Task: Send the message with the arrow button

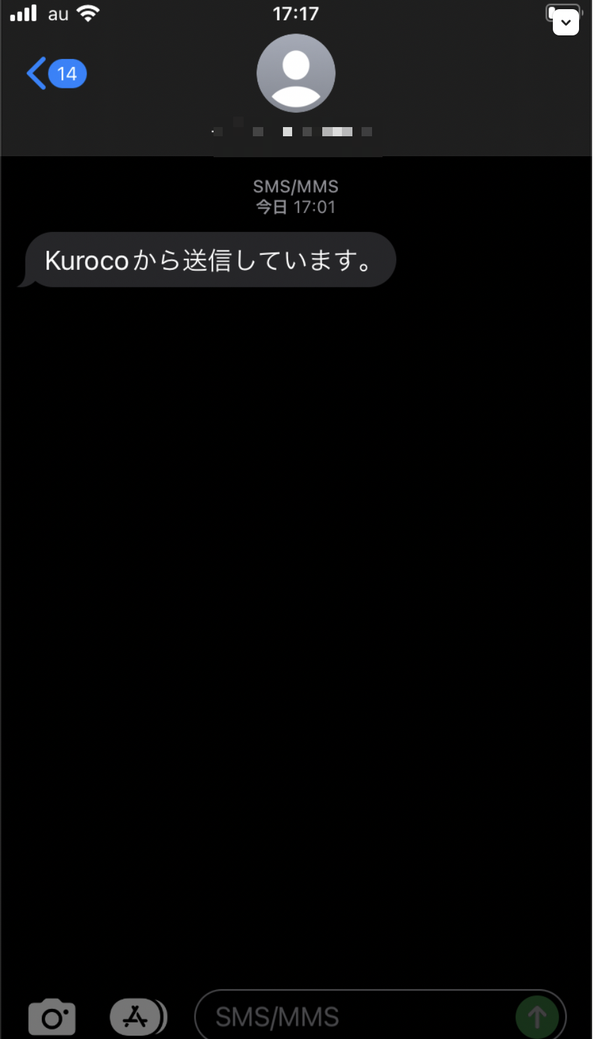Action: point(537,1016)
